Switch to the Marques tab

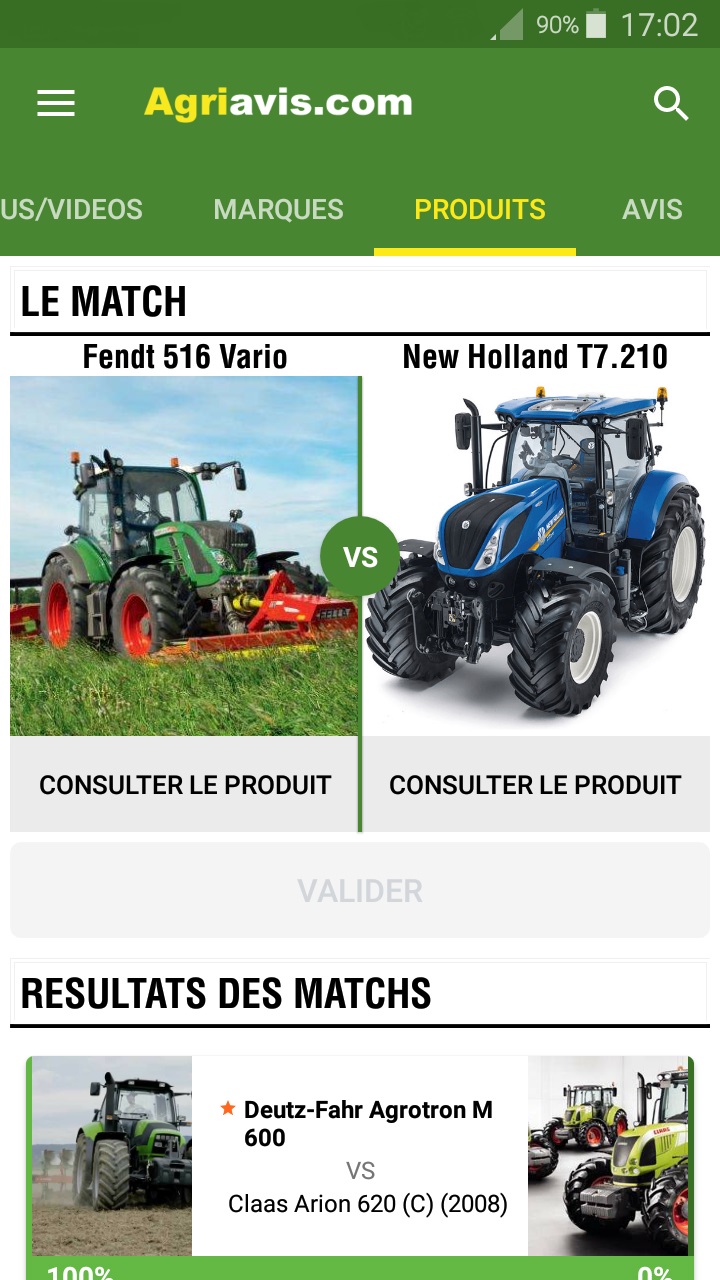(278, 209)
